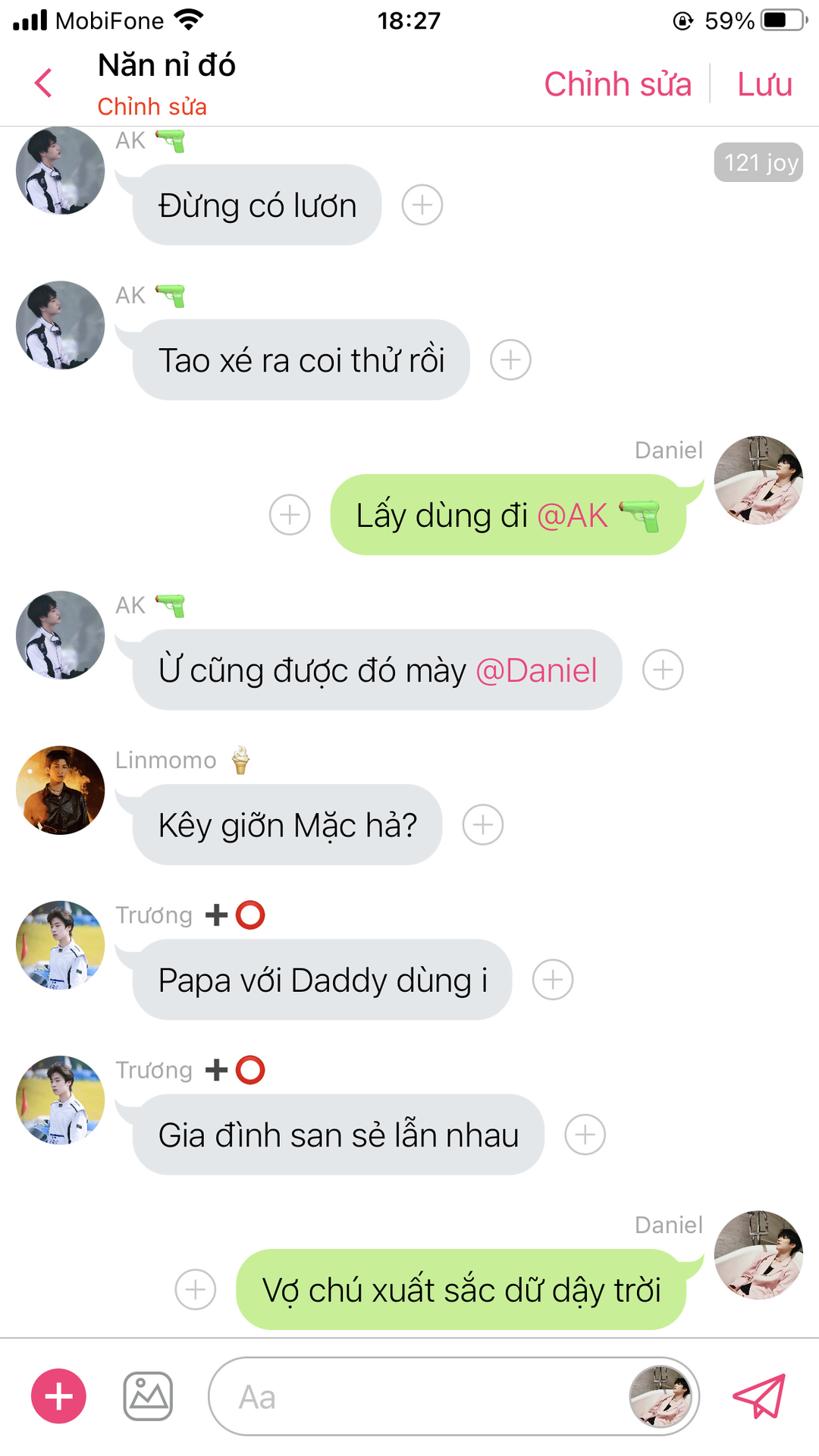Tap the plus beside "Lấy dùng đi @AK"
This screenshot has width=819, height=1456.
[x=290, y=515]
